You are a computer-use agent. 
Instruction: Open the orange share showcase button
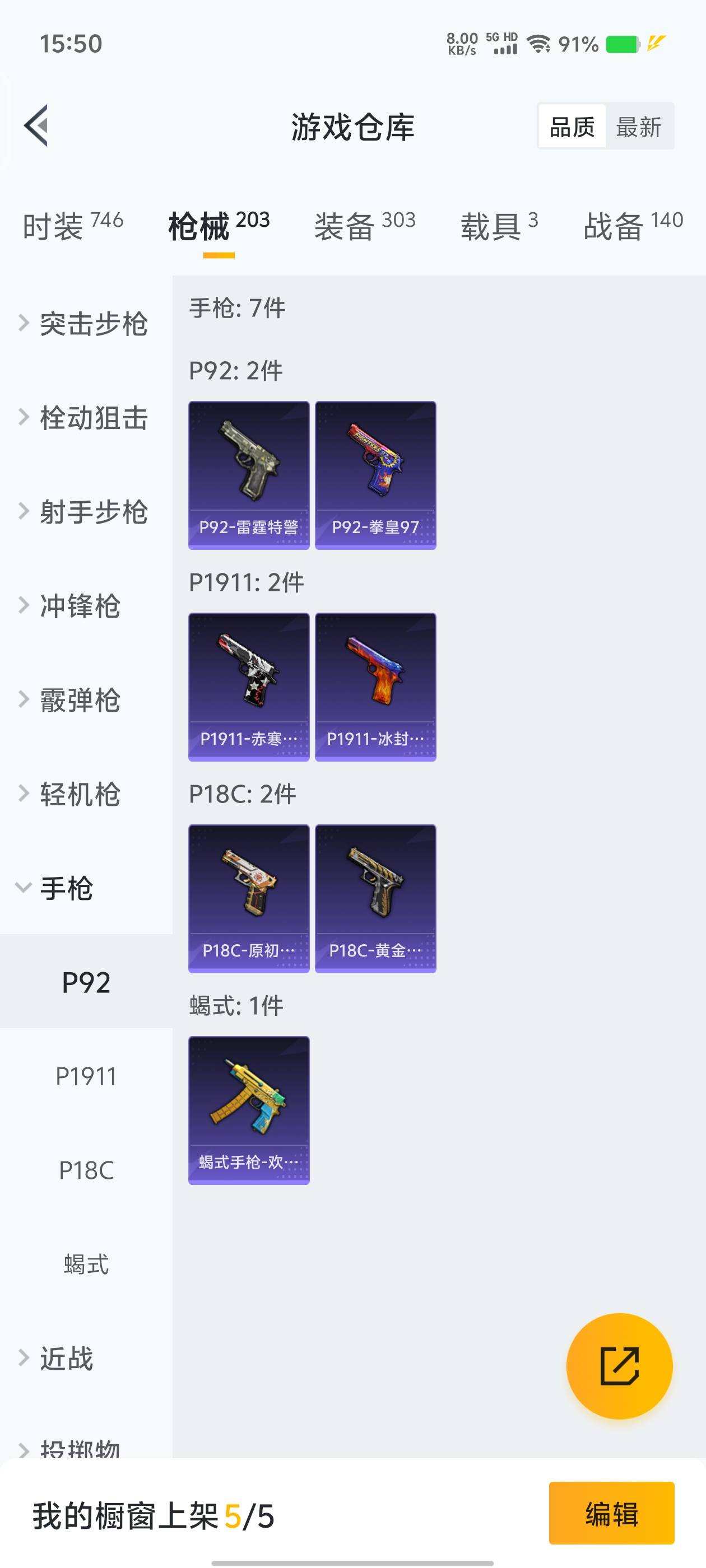pyautogui.click(x=620, y=1365)
